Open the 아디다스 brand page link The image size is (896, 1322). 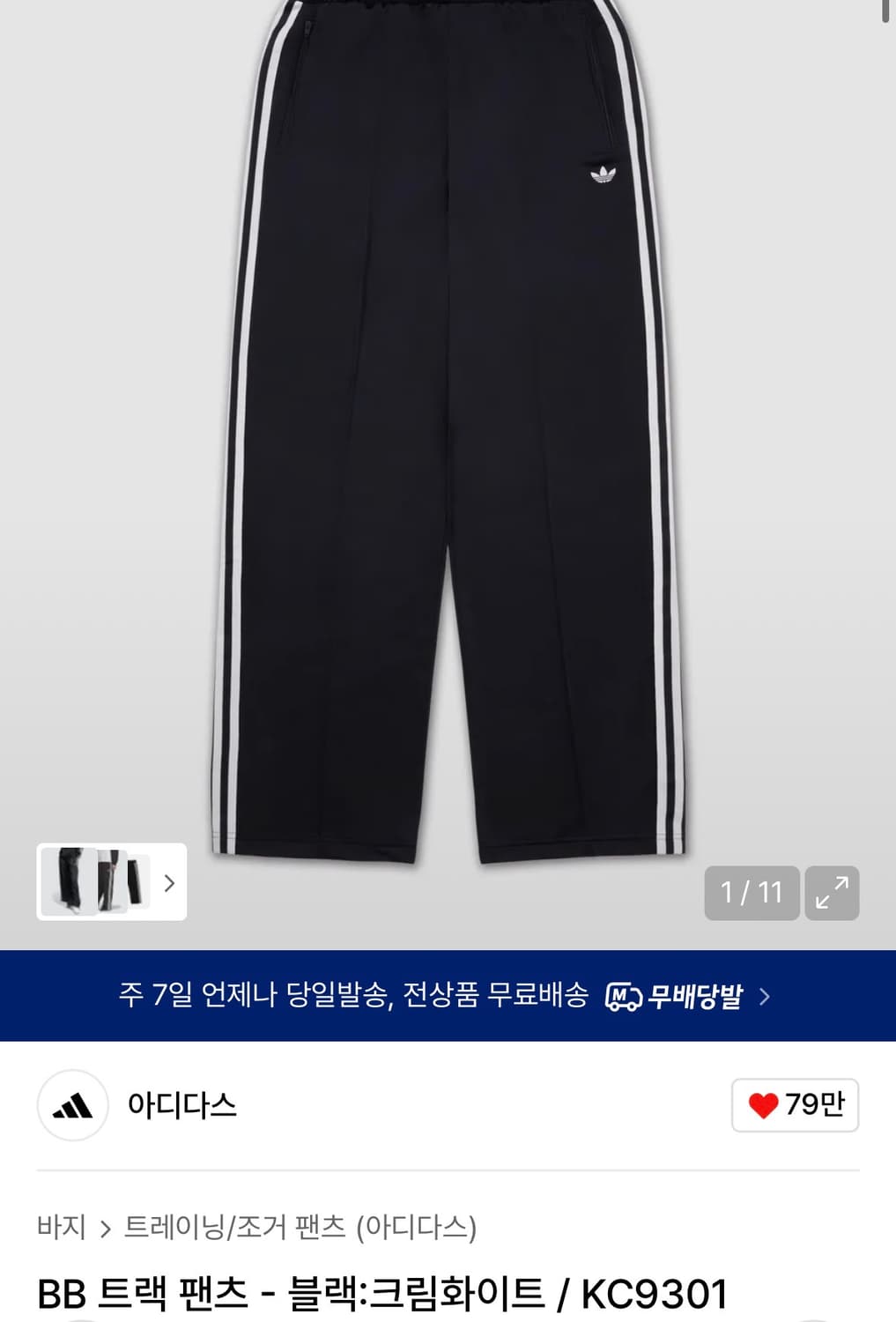point(179,1106)
